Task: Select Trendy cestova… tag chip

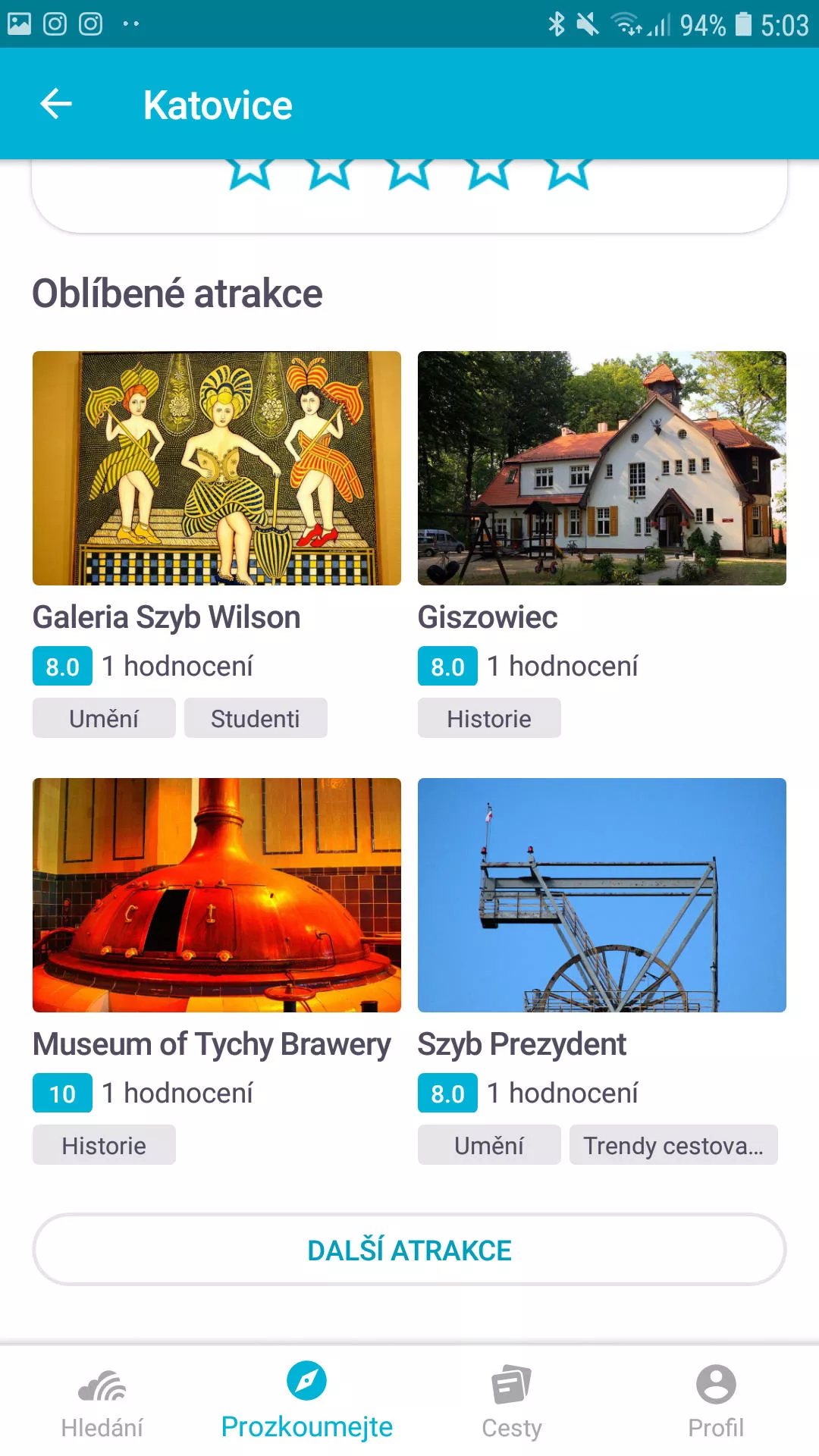Action: (x=673, y=1145)
